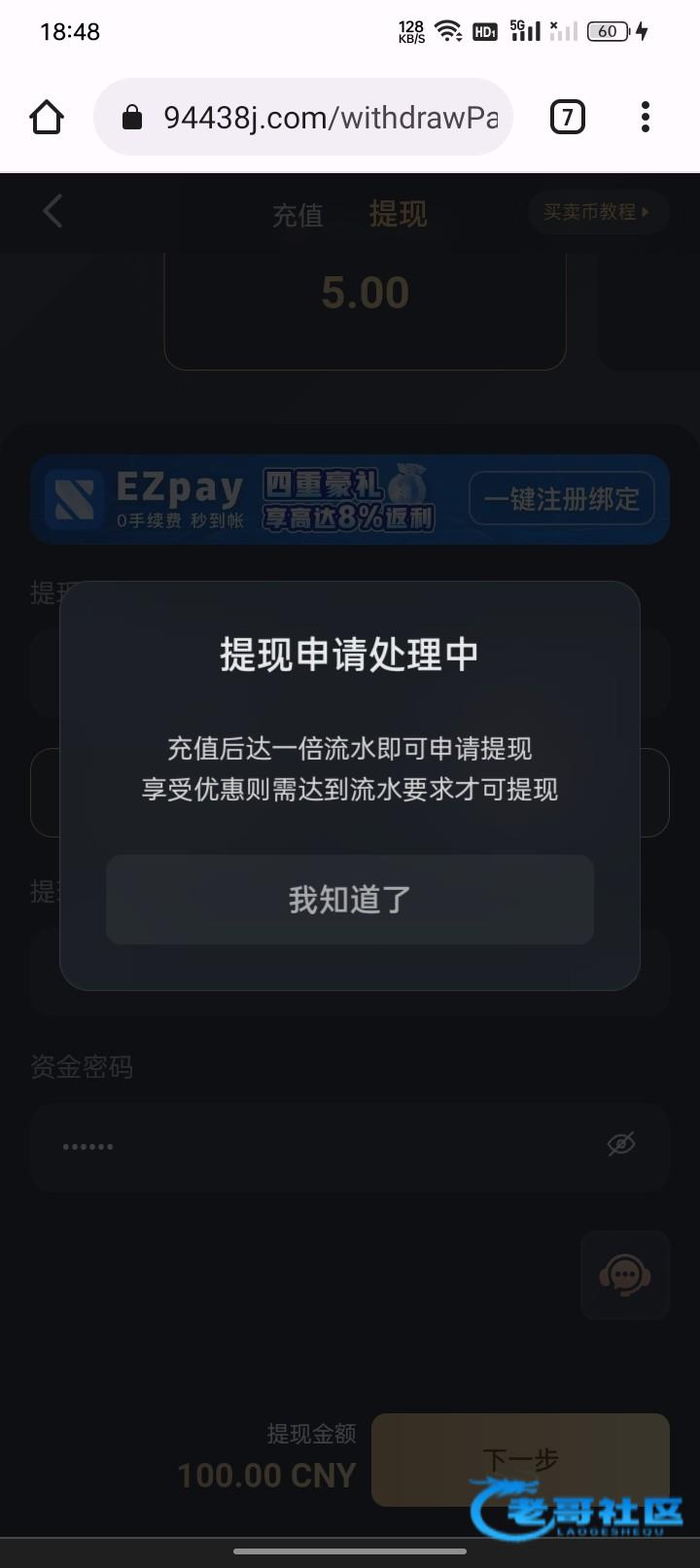Open the browser overflow menu
This screenshot has width=700, height=1568.
(x=645, y=118)
